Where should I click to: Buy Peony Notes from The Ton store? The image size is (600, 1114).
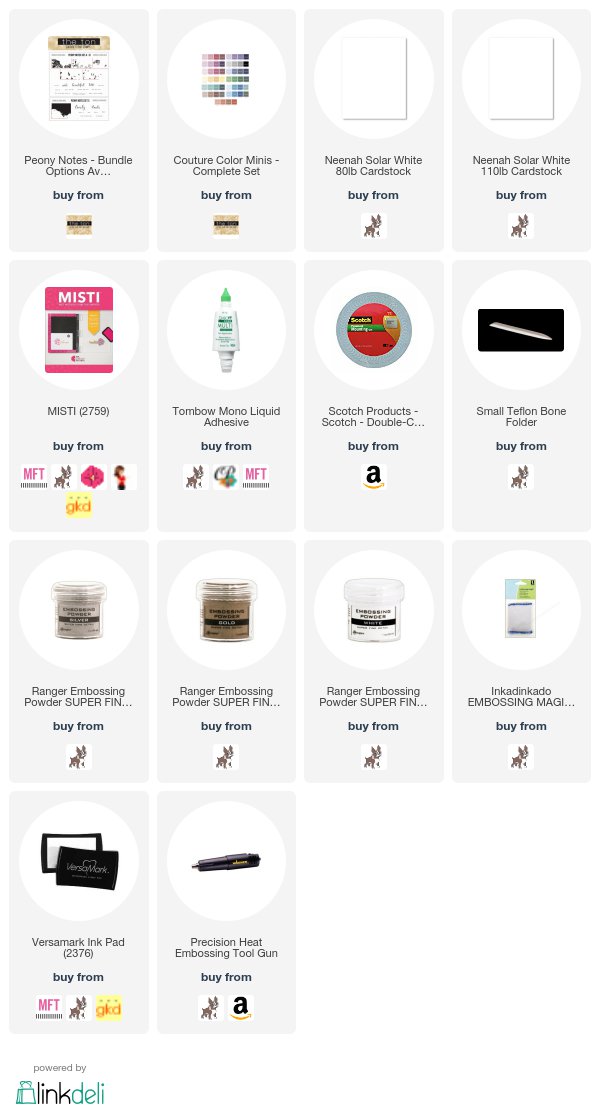(x=78, y=226)
